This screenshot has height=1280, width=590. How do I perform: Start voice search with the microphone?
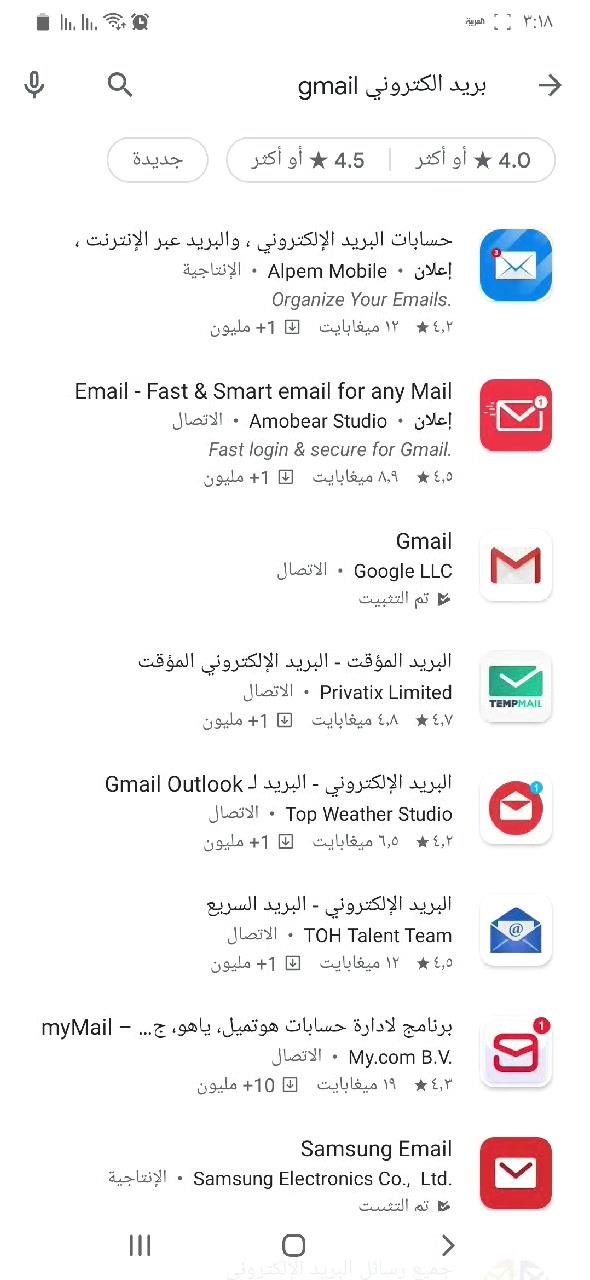pyautogui.click(x=34, y=85)
